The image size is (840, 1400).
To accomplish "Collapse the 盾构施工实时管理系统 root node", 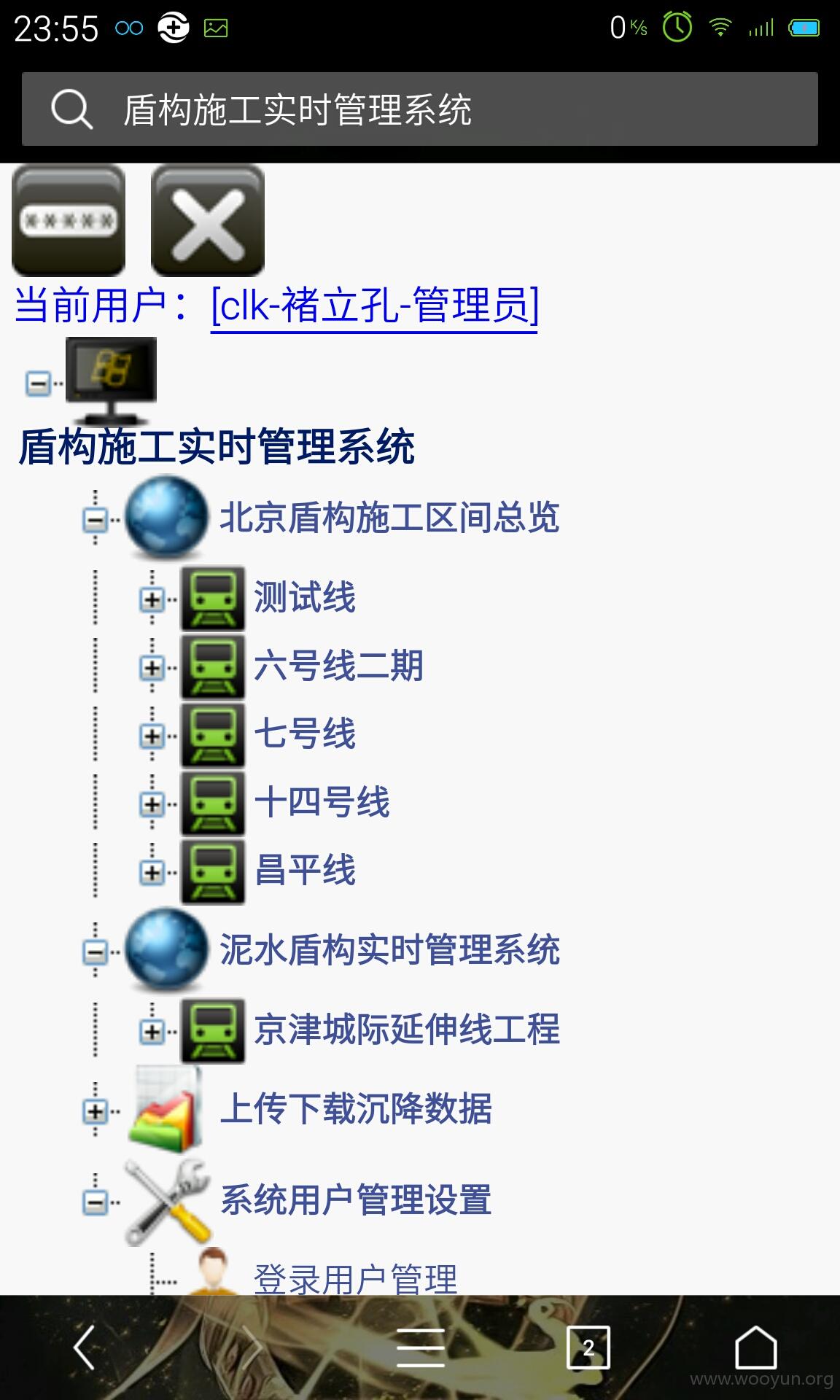I will (x=38, y=383).
